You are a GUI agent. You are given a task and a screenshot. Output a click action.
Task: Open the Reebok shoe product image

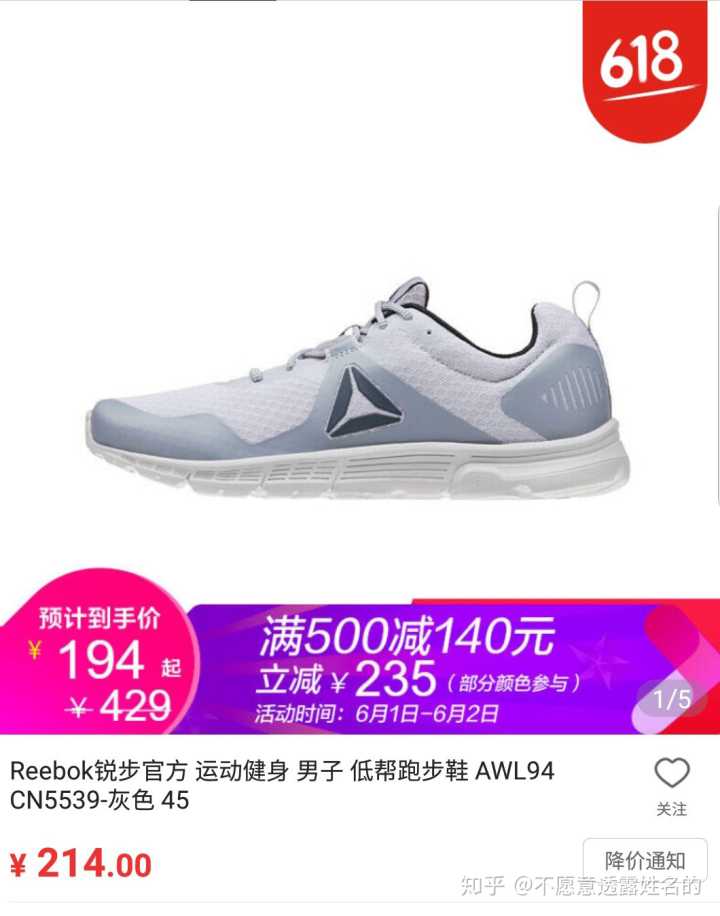pos(360,390)
